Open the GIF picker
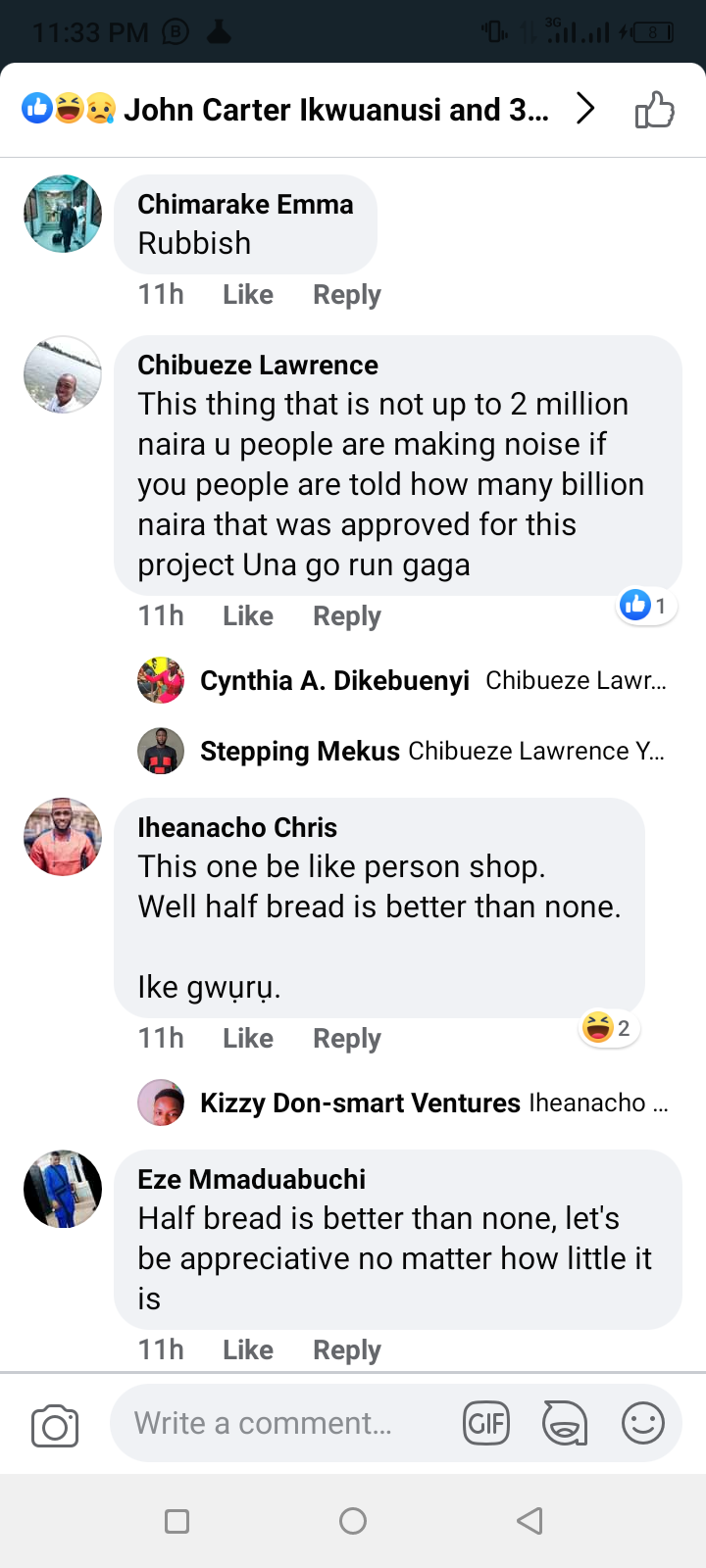 [486, 1423]
